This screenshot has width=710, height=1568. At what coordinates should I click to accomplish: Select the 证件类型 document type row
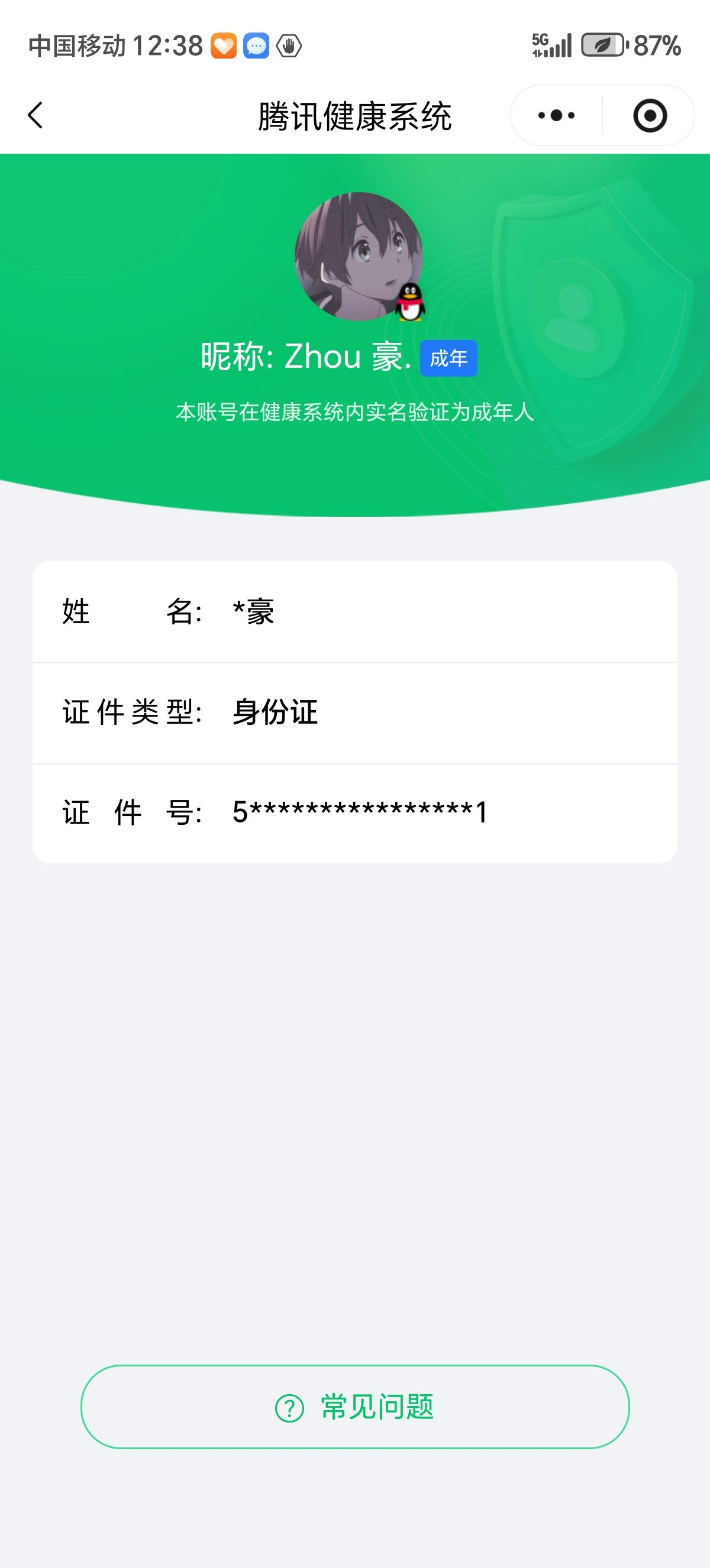[x=355, y=714]
